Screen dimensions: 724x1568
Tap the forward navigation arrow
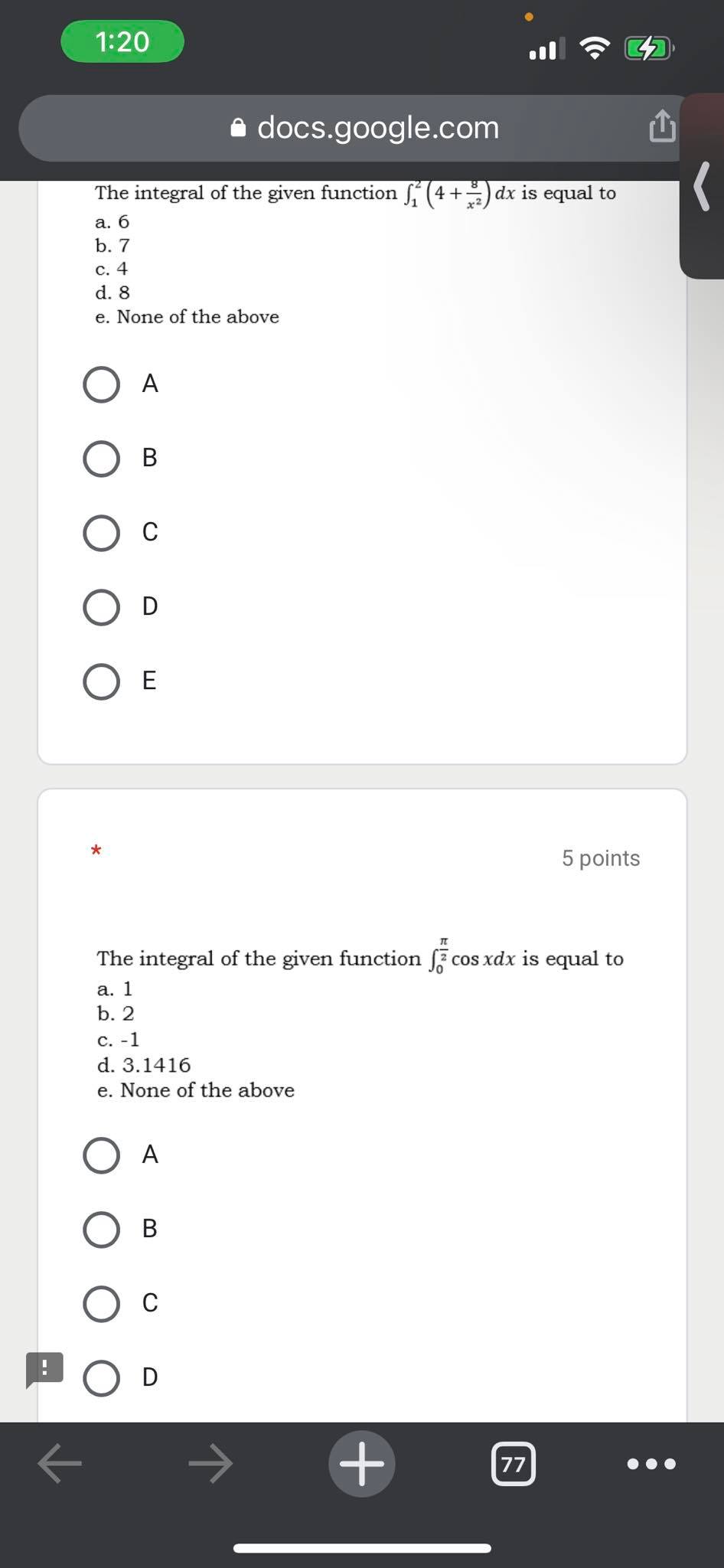210,1463
